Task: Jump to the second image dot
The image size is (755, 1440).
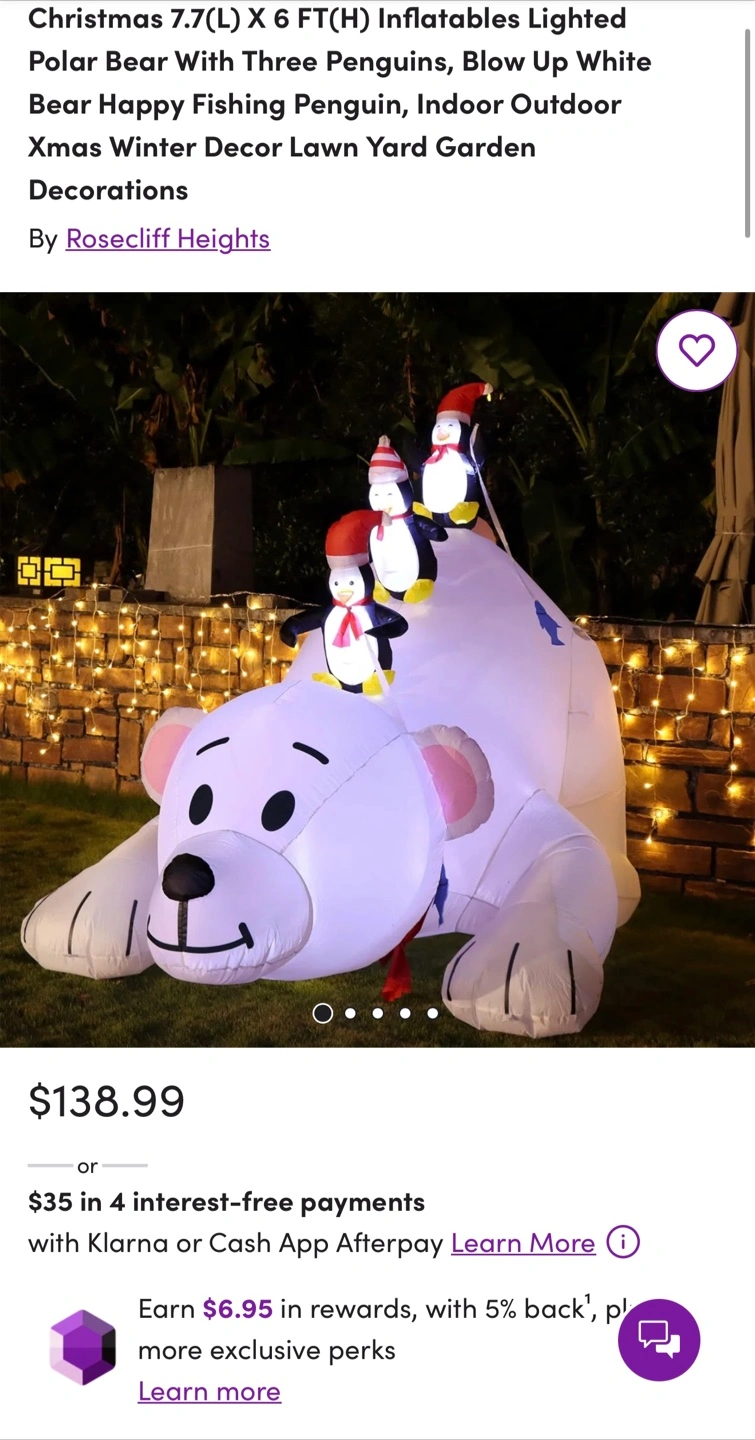Action: point(350,1013)
